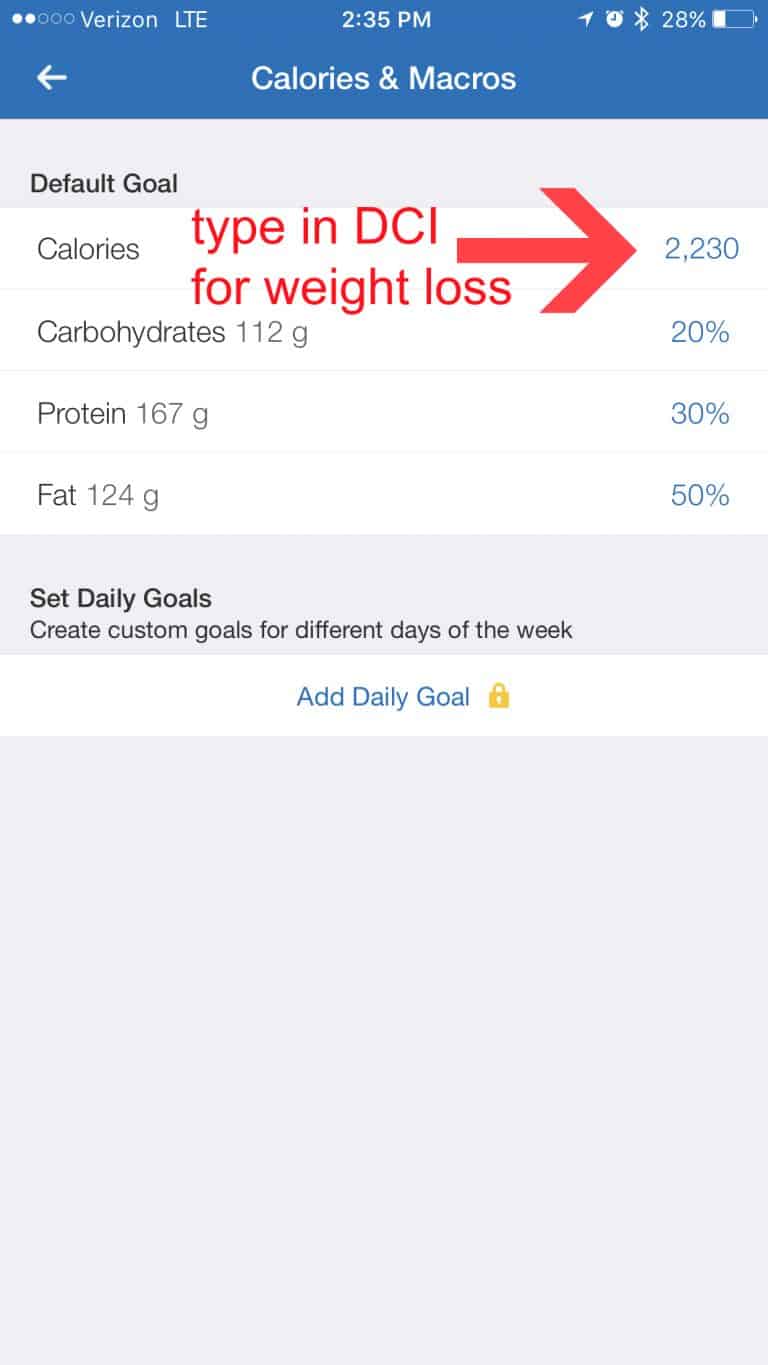768x1365 pixels.
Task: Go back using the top-left arrow
Action: click(51, 78)
